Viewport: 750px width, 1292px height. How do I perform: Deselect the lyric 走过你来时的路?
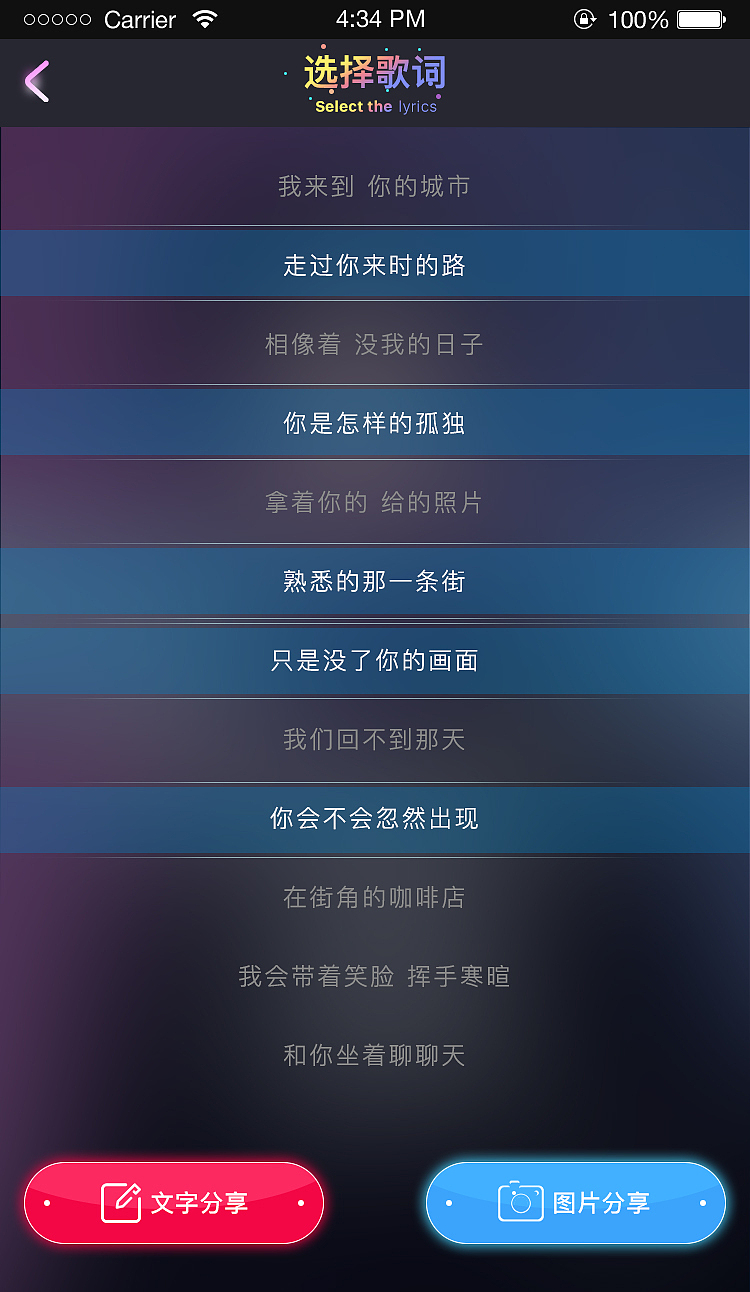(375, 263)
